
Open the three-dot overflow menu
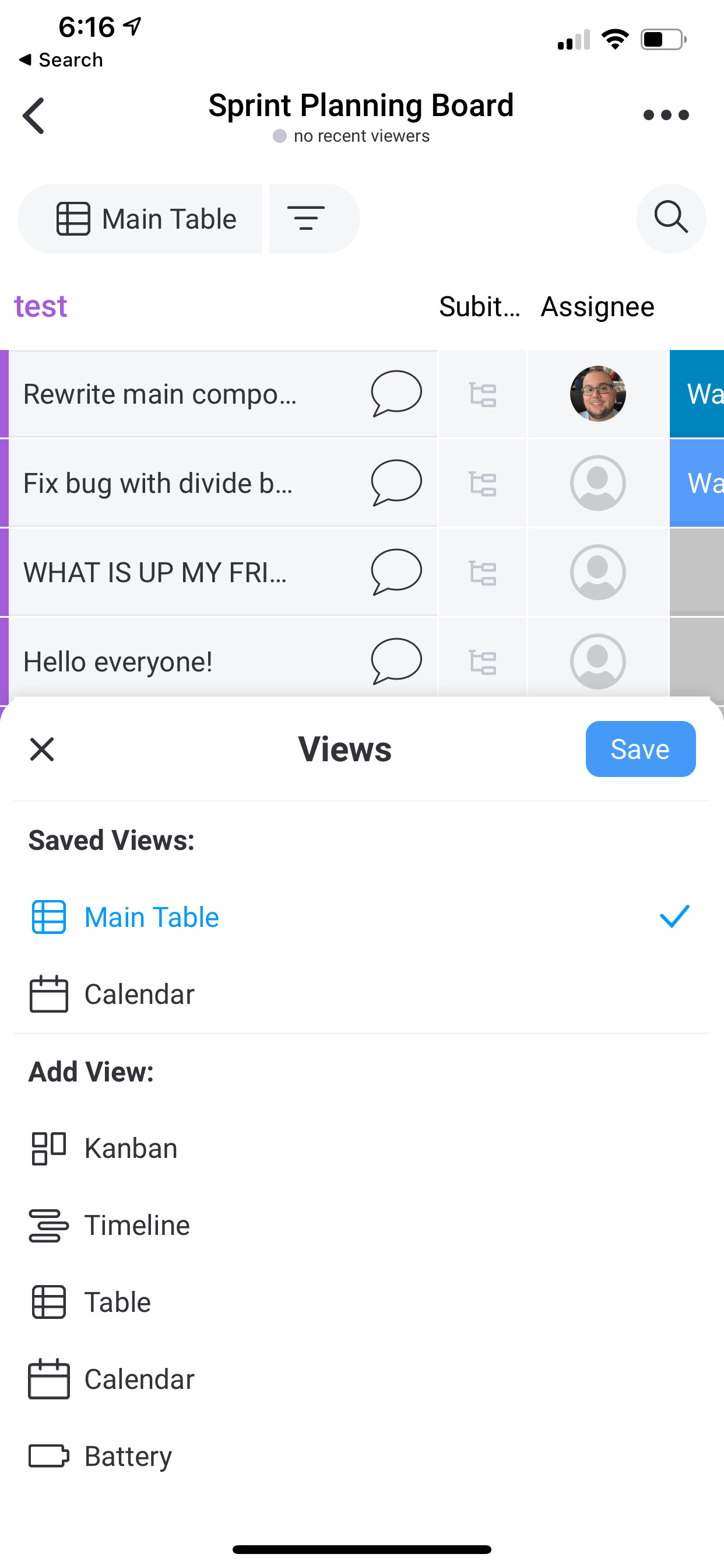[x=666, y=115]
